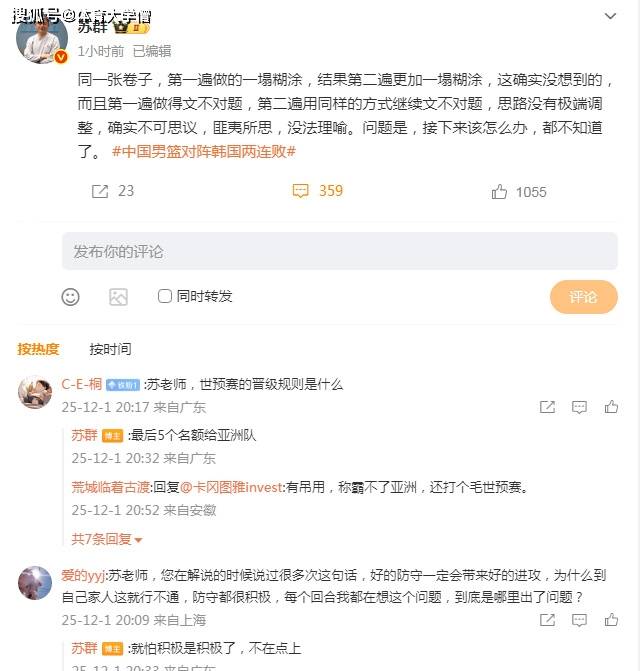Like C-E-桐's comment
Screen dimensions: 640x671
coord(609,407)
